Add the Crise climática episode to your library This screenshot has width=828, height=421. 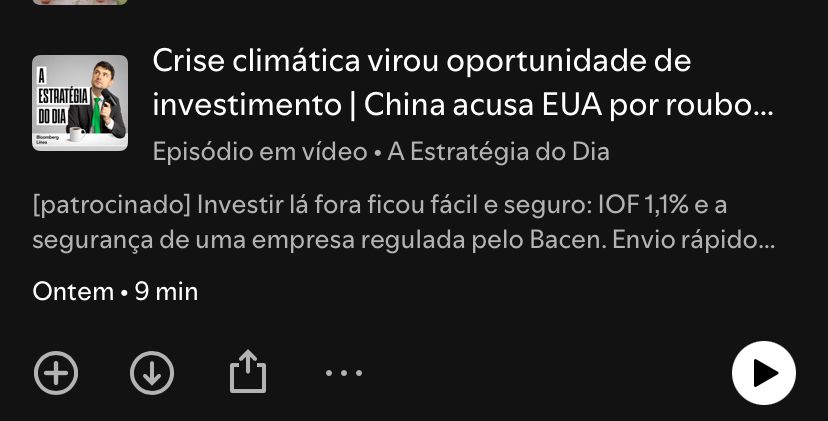tap(56, 373)
